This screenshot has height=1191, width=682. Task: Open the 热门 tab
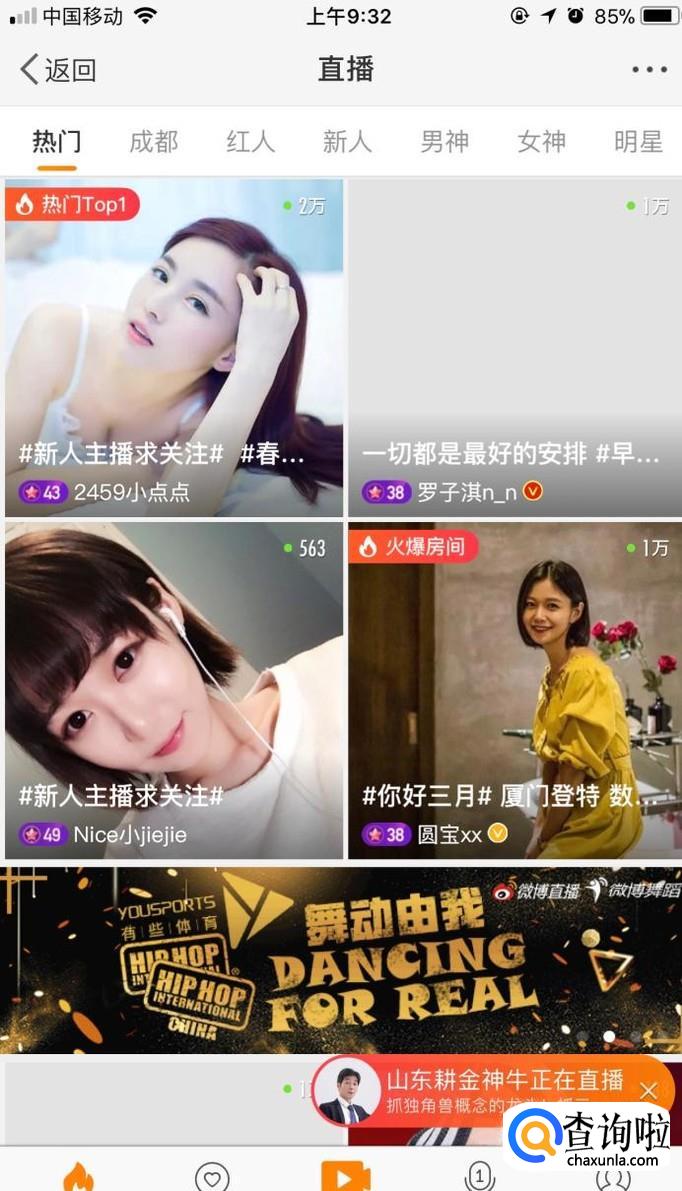pyautogui.click(x=57, y=142)
